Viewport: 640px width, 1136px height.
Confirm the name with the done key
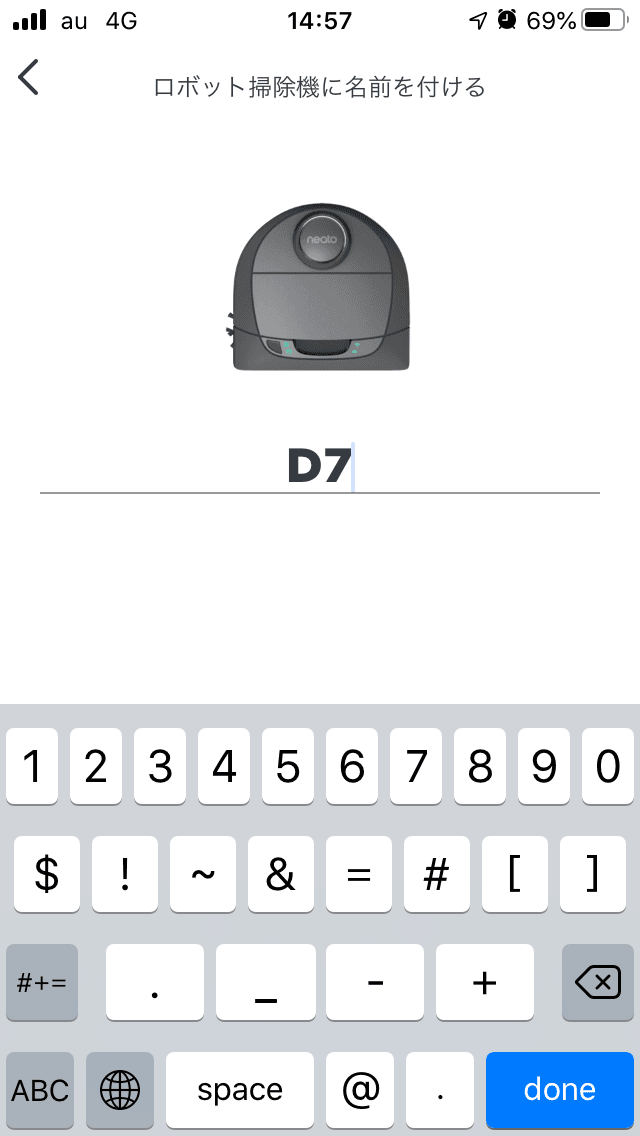point(560,1089)
